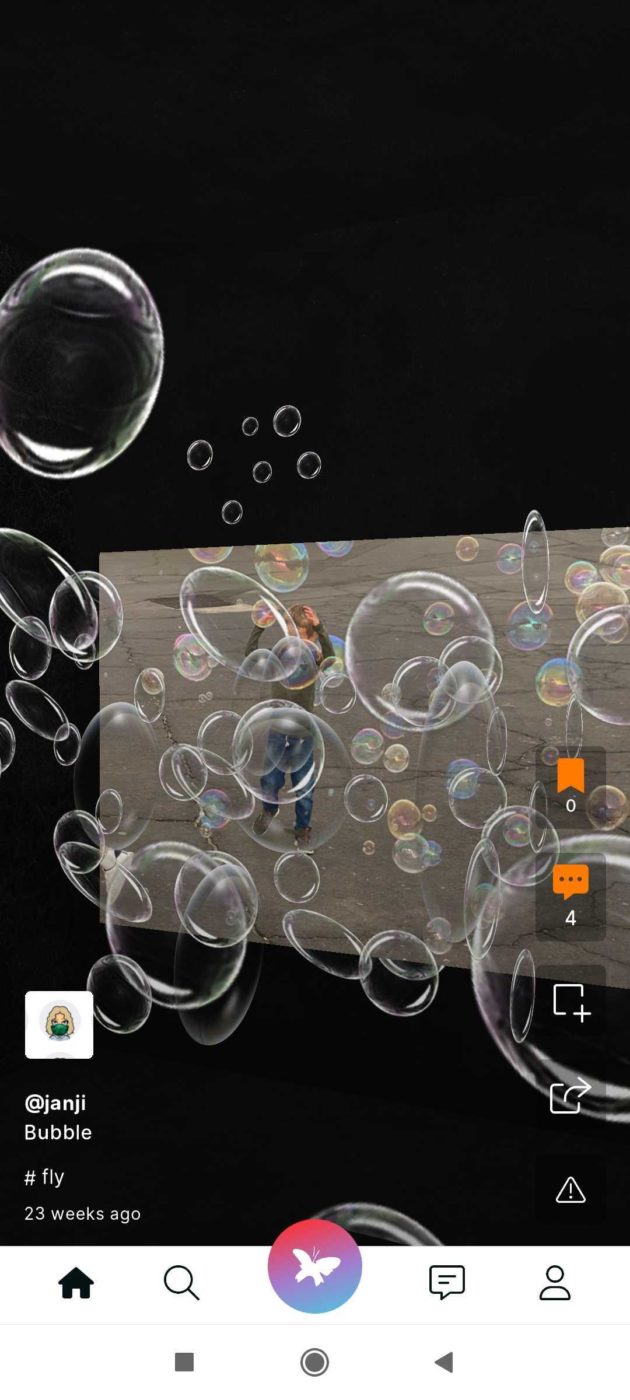The image size is (630, 1400).
Task: Open recent apps with the square button
Action: point(184,1362)
